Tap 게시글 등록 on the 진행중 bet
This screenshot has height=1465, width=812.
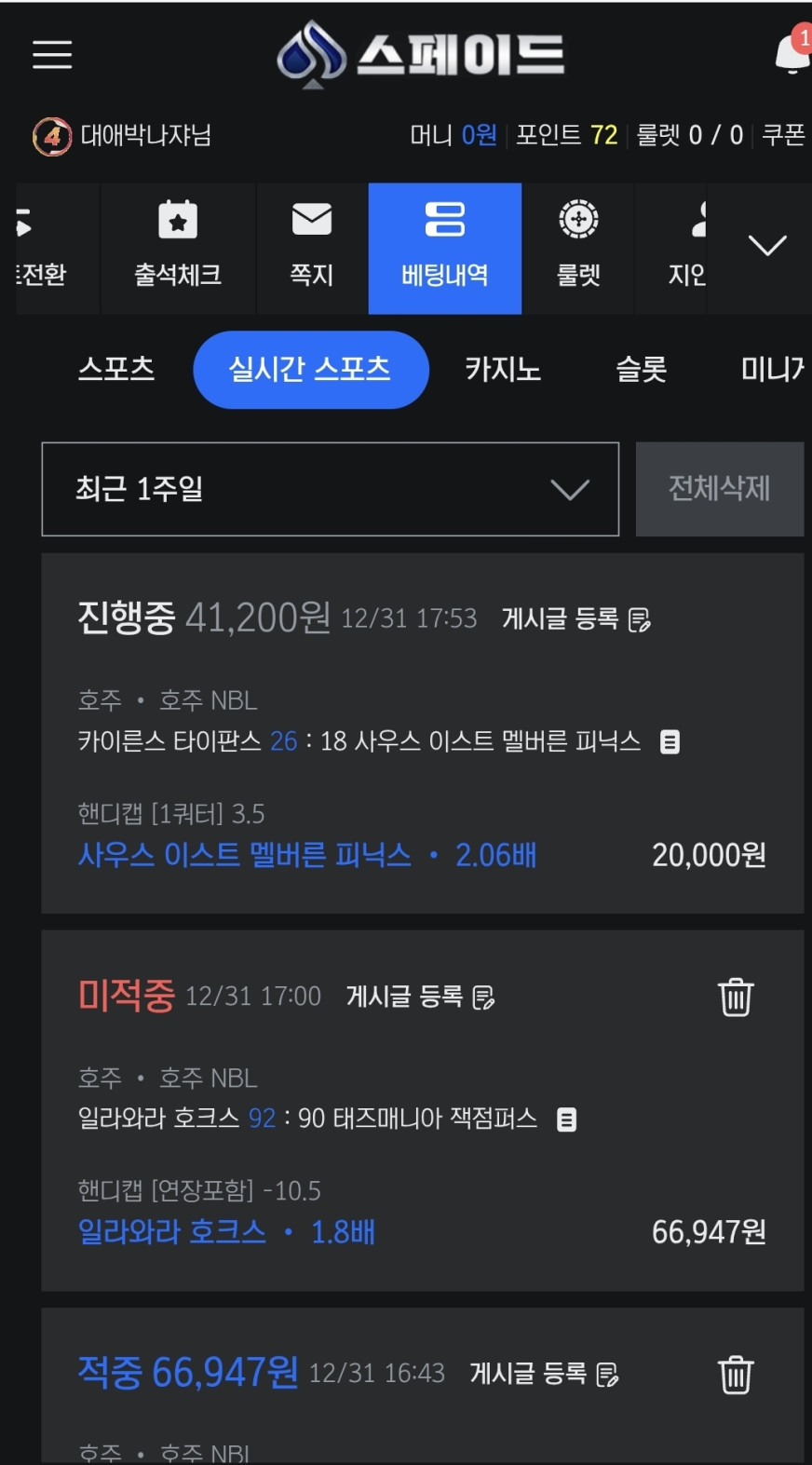point(575,618)
